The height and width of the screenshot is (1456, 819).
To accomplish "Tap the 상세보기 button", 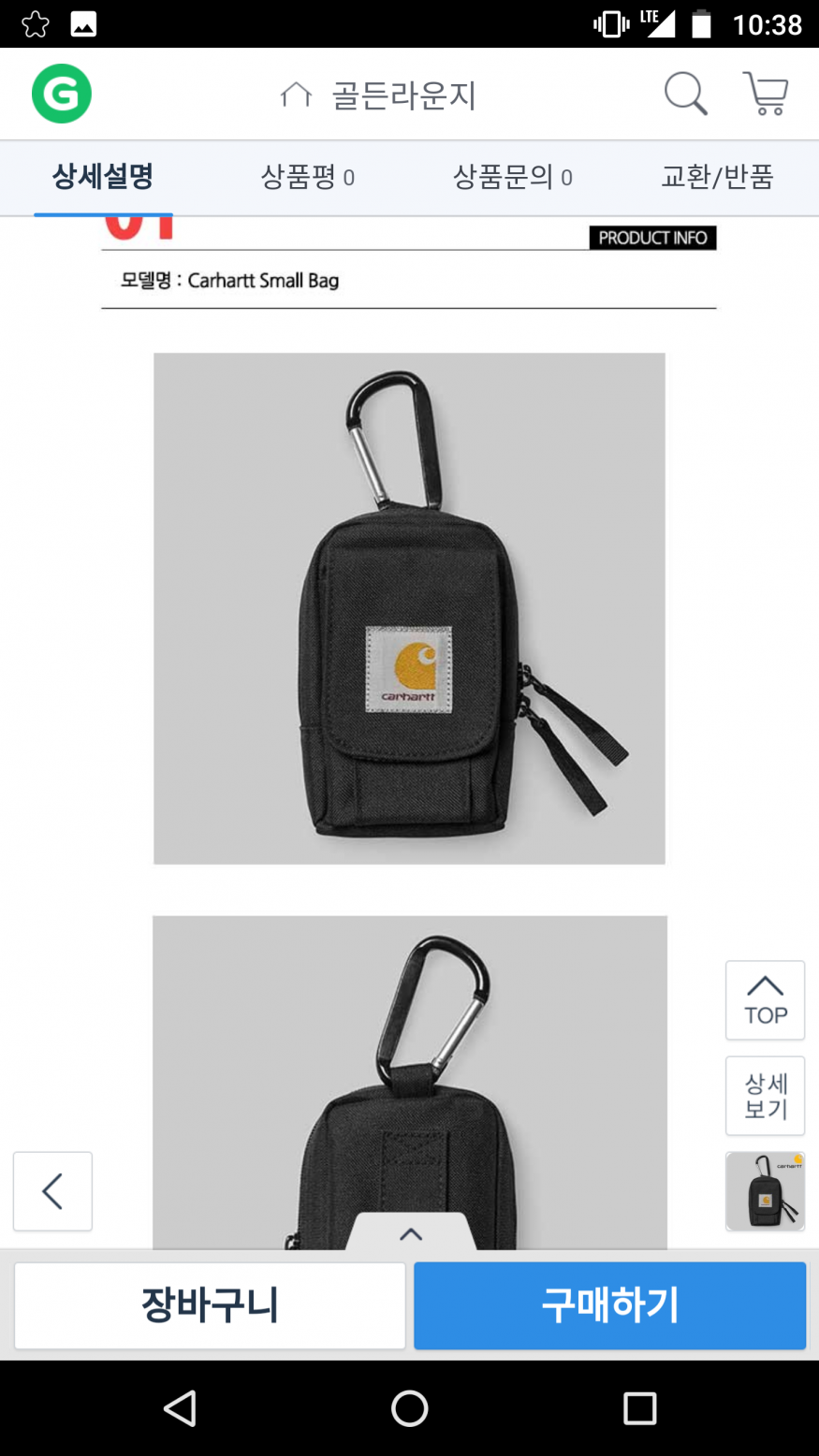I will [765, 1096].
